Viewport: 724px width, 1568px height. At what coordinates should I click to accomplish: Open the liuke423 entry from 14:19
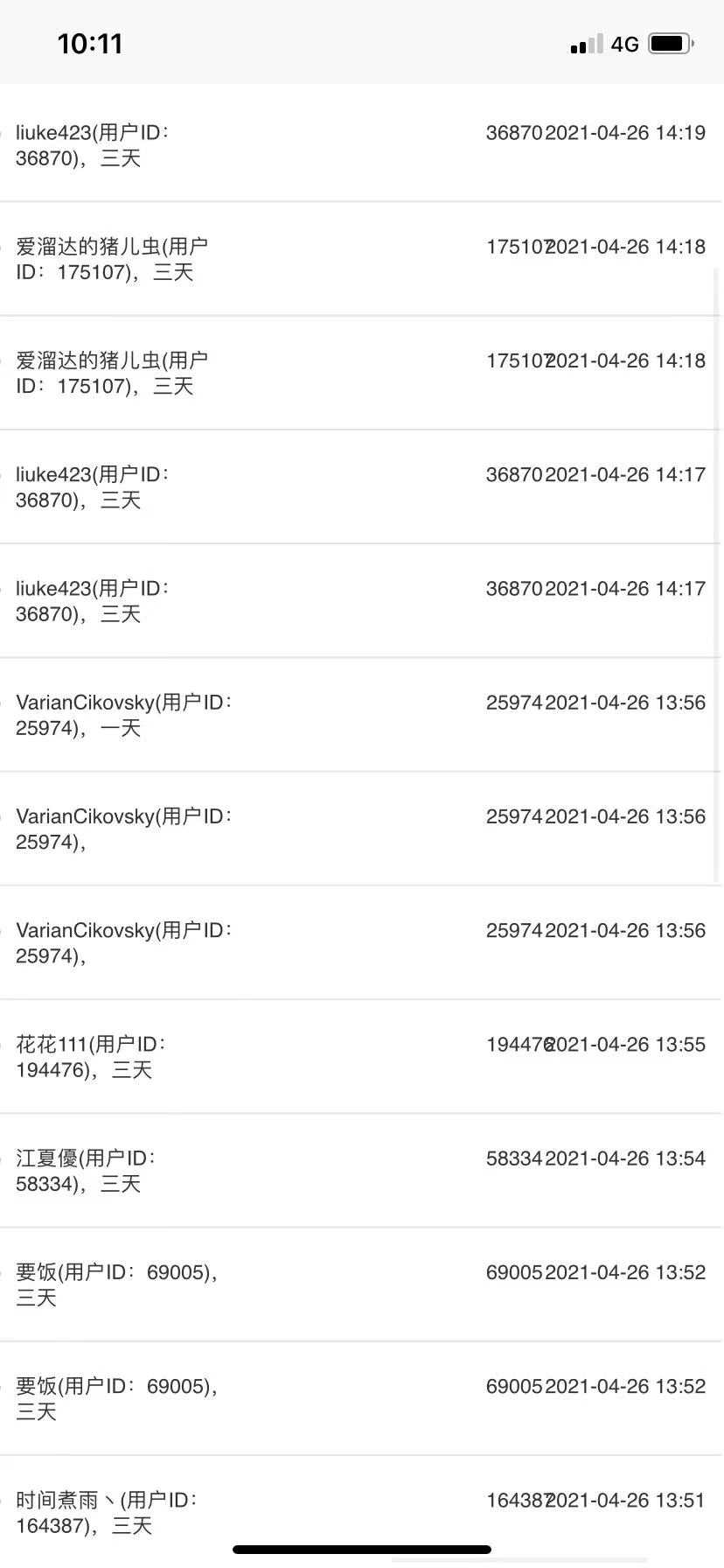360,145
